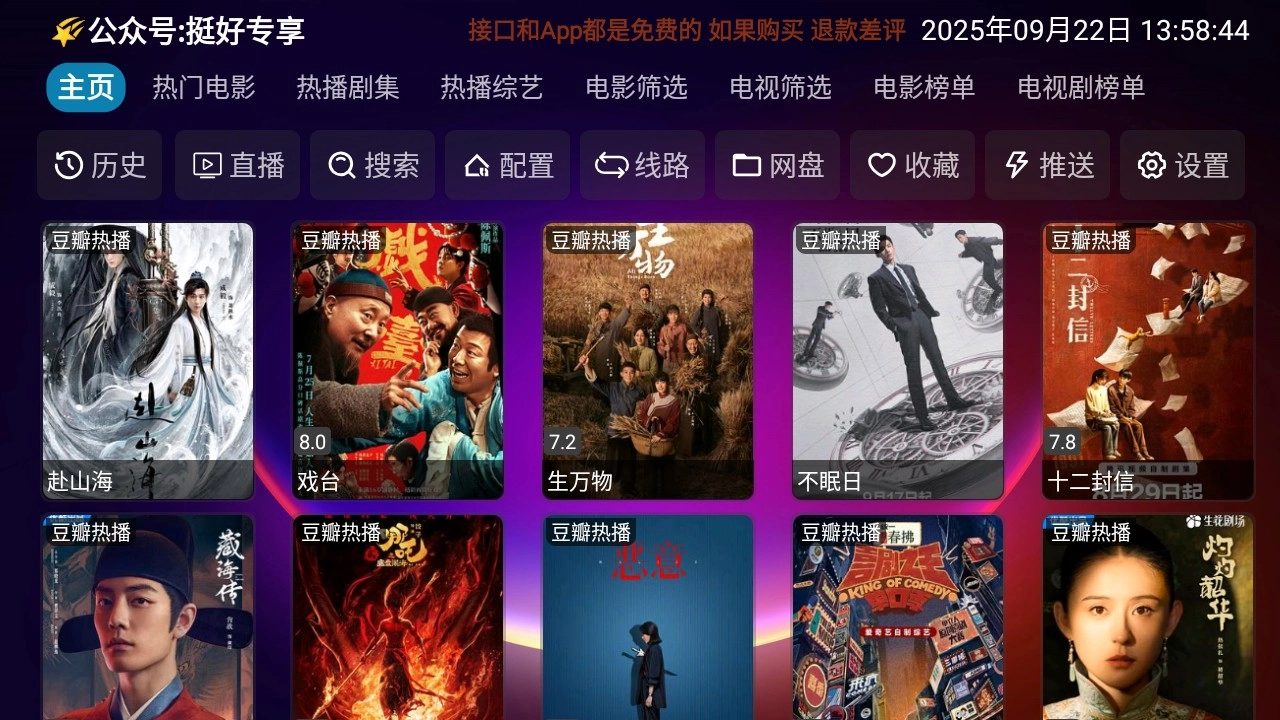Image resolution: width=1280 pixels, height=720 pixels.
Task: Select the 热播综艺 tab
Action: click(492, 88)
